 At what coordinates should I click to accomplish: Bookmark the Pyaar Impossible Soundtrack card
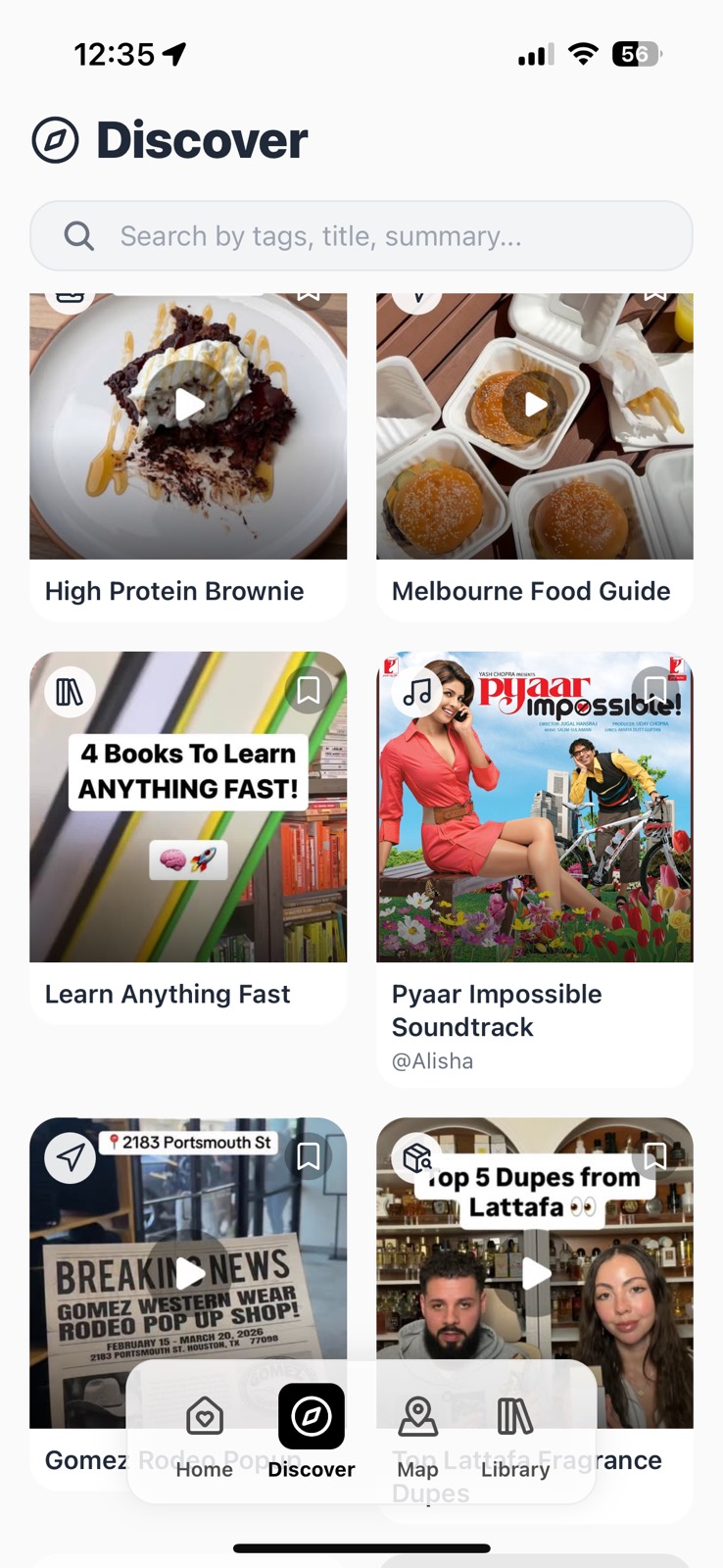click(x=655, y=691)
